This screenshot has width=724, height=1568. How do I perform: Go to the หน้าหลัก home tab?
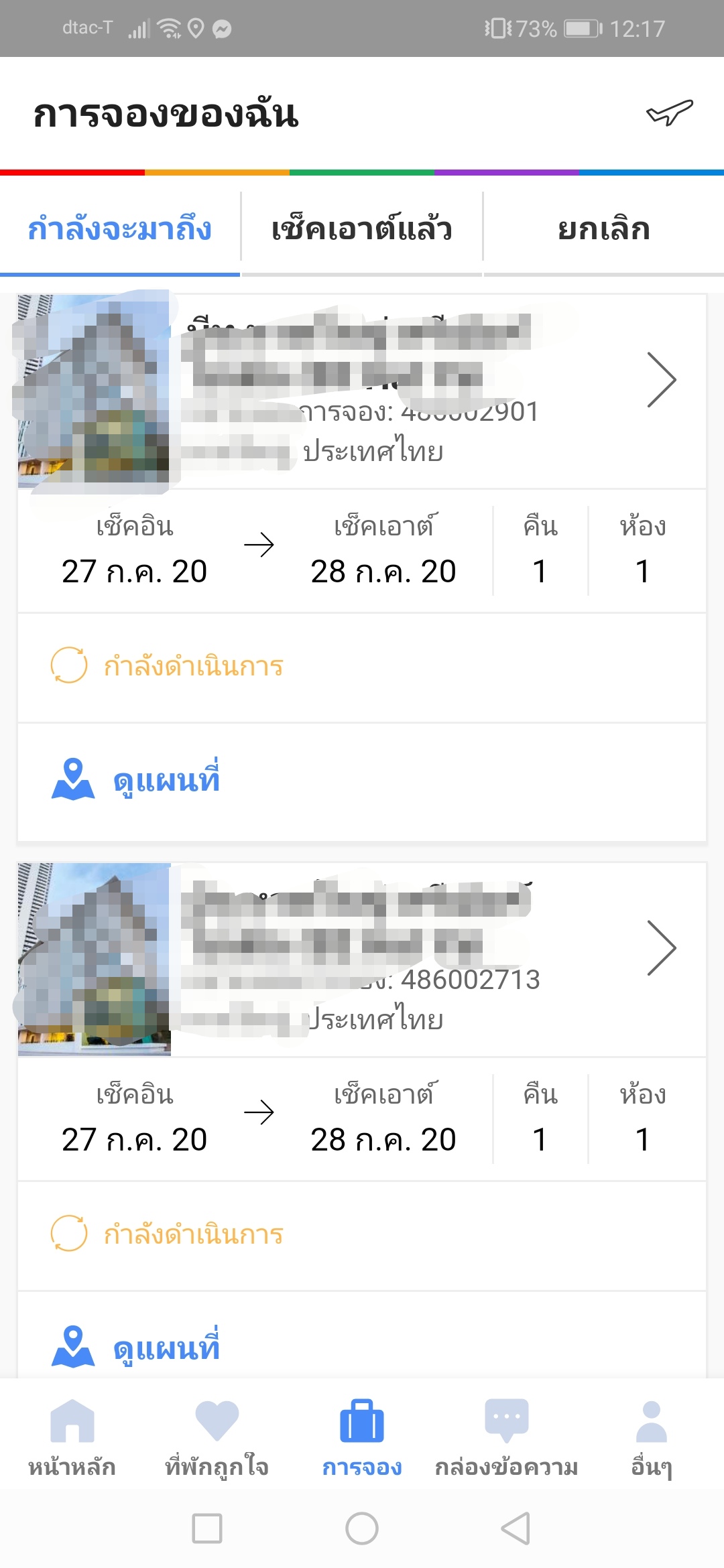click(72, 1437)
